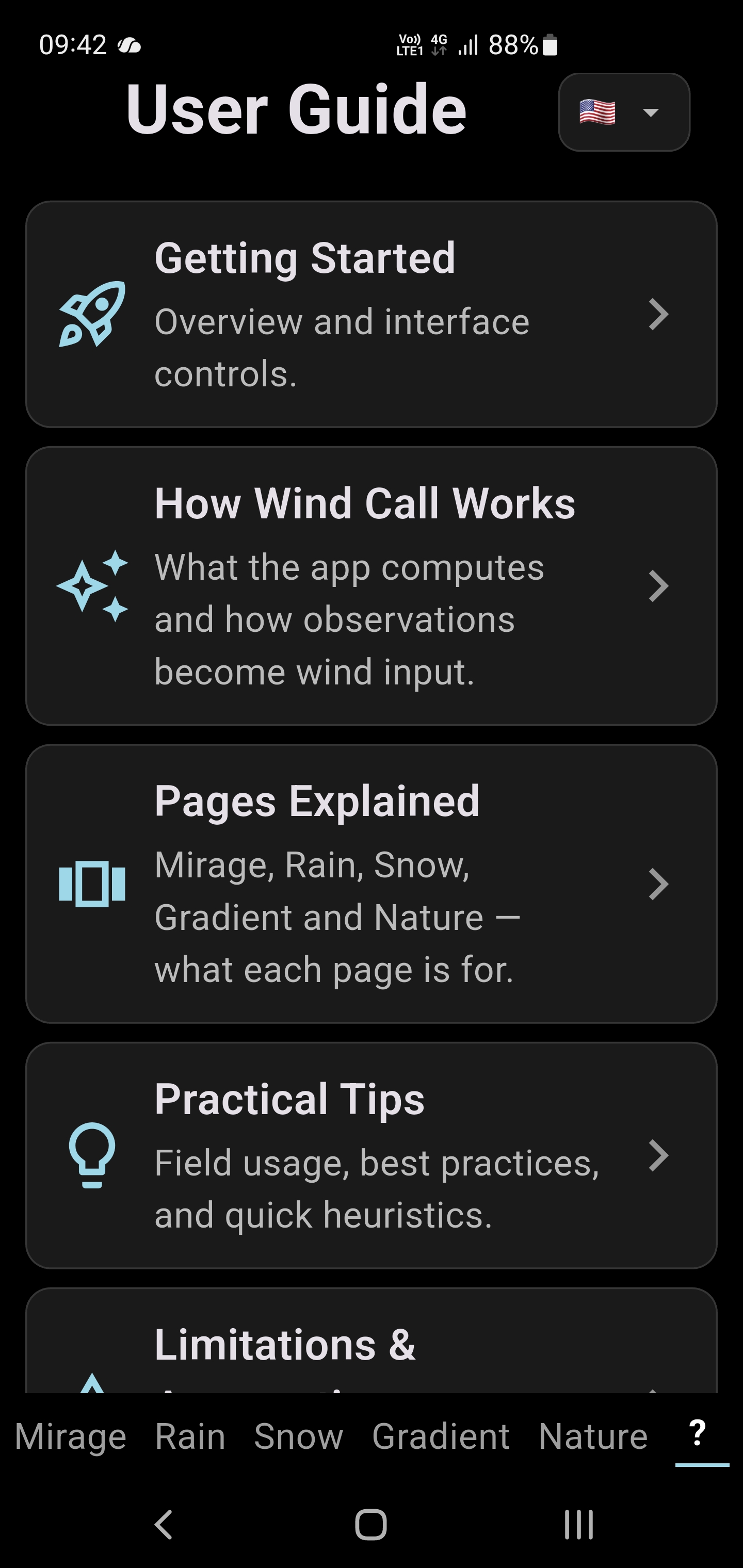
Task: Select the Snow tab
Action: tap(300, 1438)
